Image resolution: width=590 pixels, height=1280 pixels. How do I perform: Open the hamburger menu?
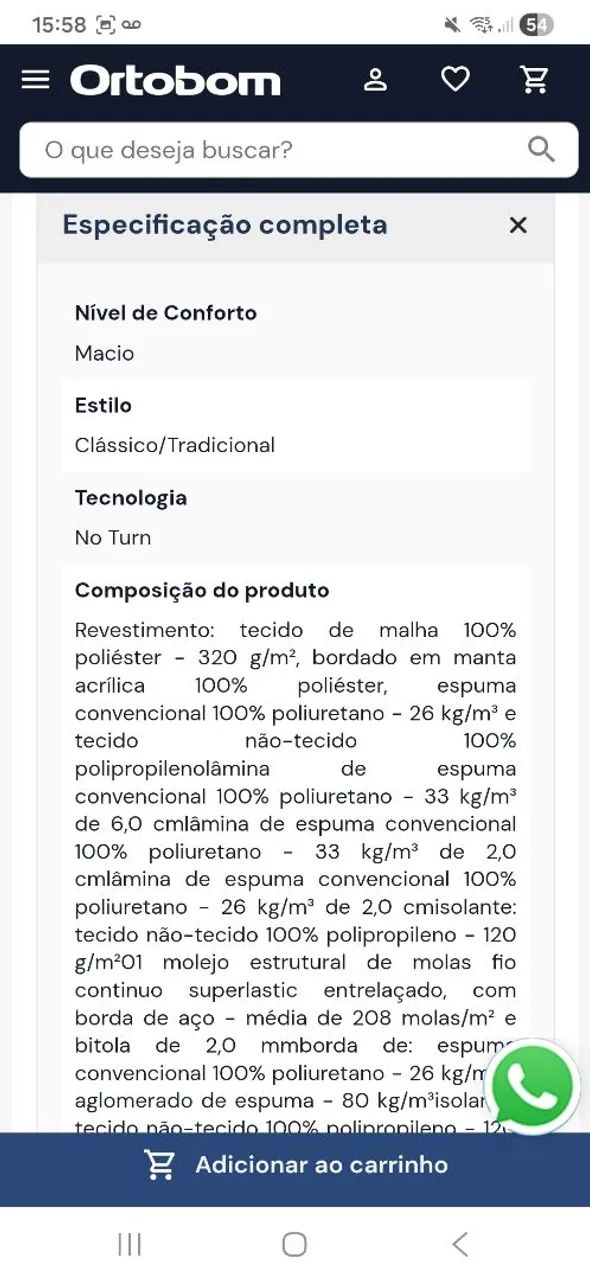click(x=35, y=79)
